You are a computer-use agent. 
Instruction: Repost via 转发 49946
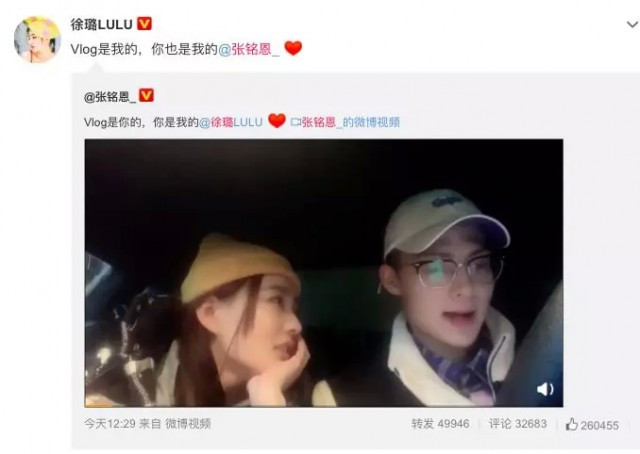click(440, 424)
